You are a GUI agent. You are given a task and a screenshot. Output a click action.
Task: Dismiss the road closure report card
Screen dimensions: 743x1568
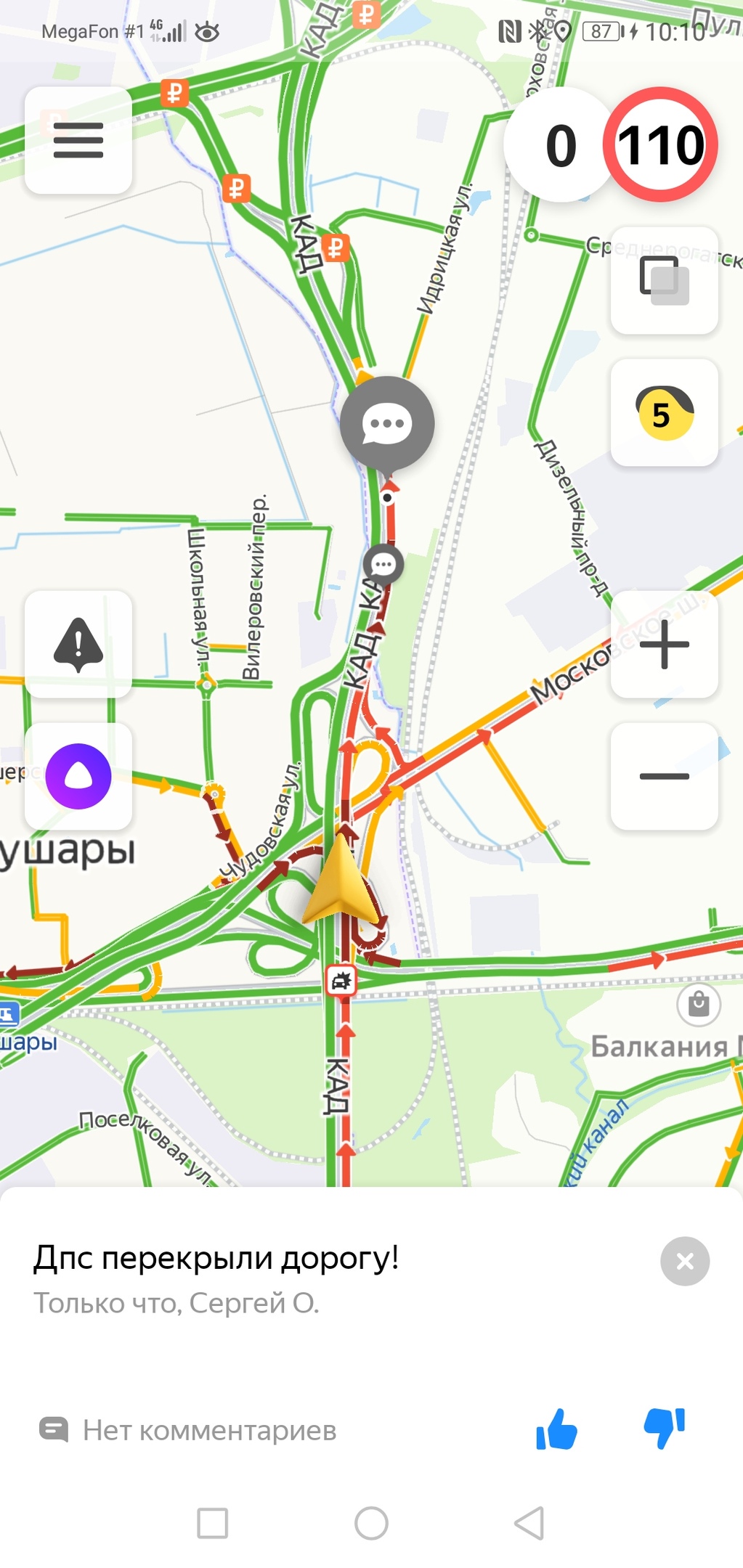[x=684, y=1261]
